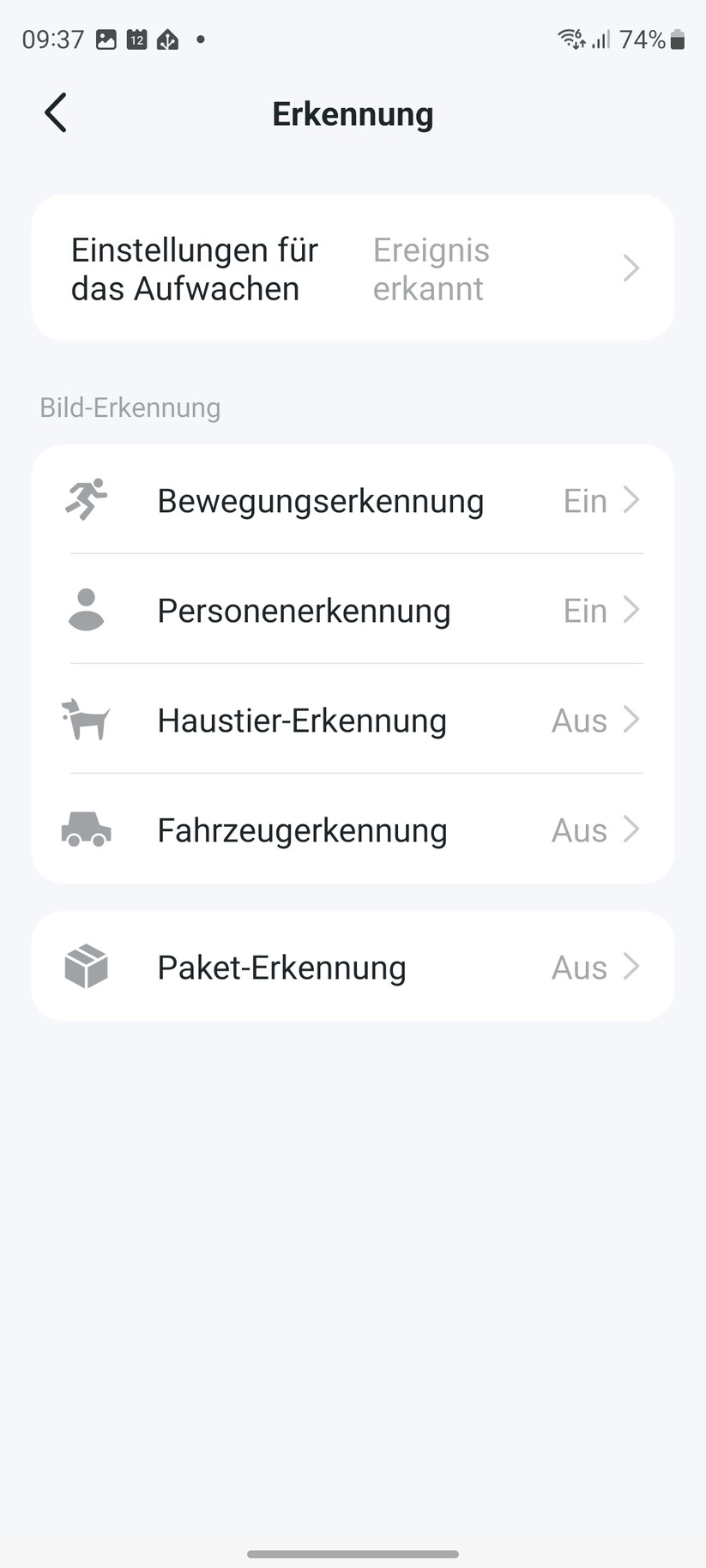Image resolution: width=706 pixels, height=1568 pixels.
Task: Click the car icon beside Fahrzeugerkennung
Action: point(85,829)
